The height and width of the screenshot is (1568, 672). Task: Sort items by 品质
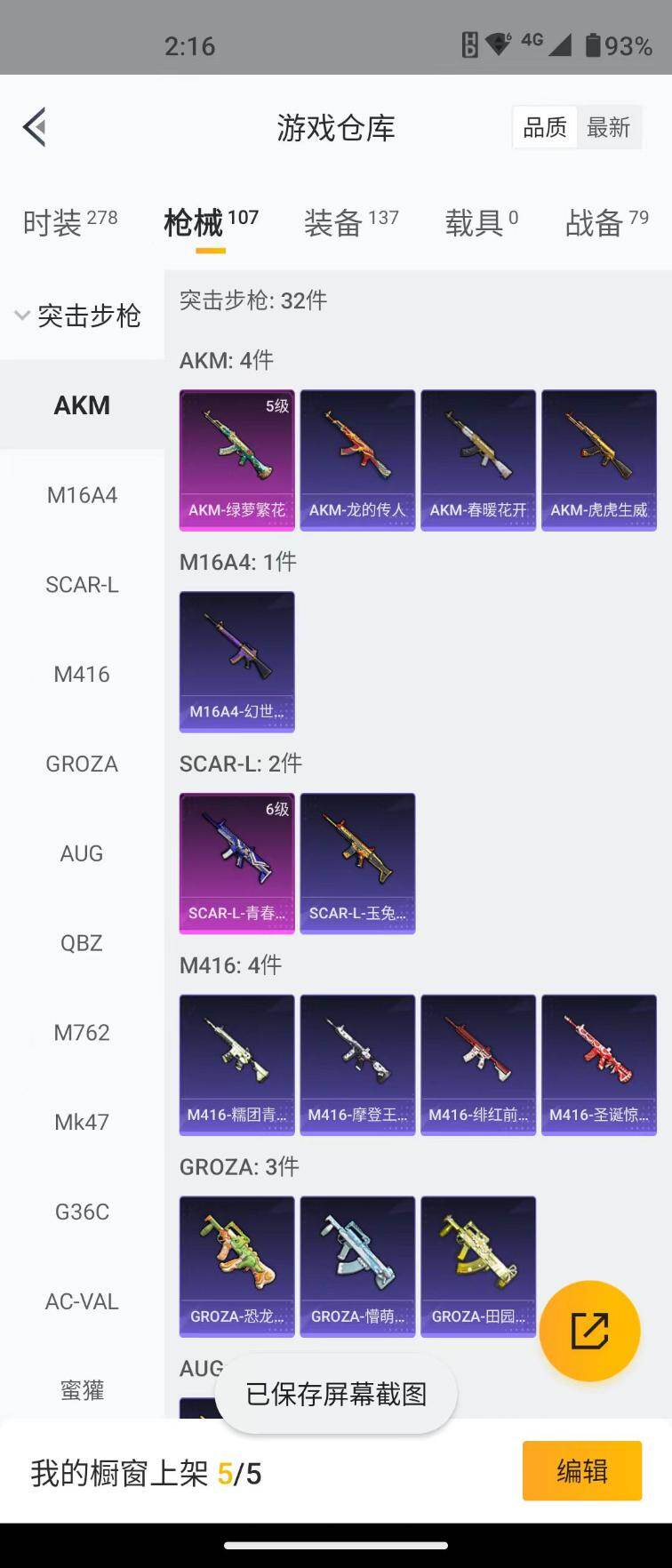544,128
